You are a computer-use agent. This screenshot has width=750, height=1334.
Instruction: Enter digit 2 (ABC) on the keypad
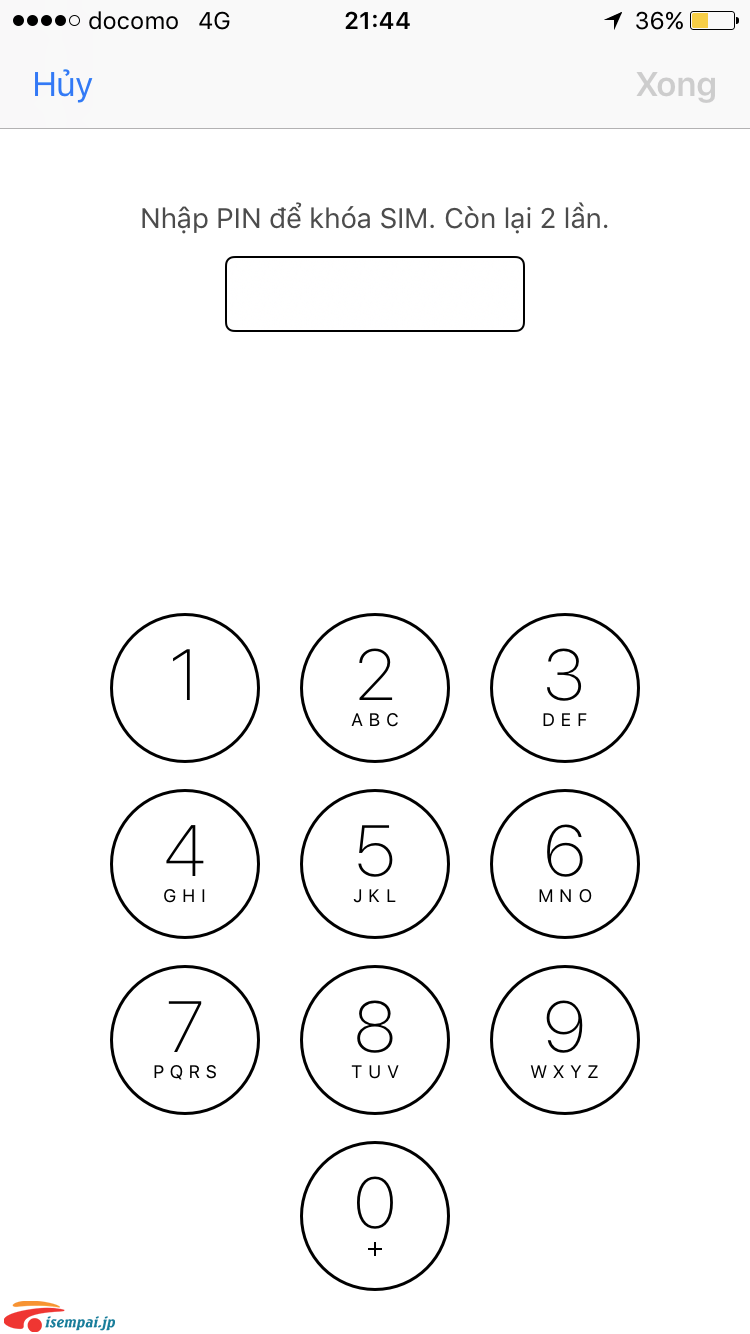point(375,688)
